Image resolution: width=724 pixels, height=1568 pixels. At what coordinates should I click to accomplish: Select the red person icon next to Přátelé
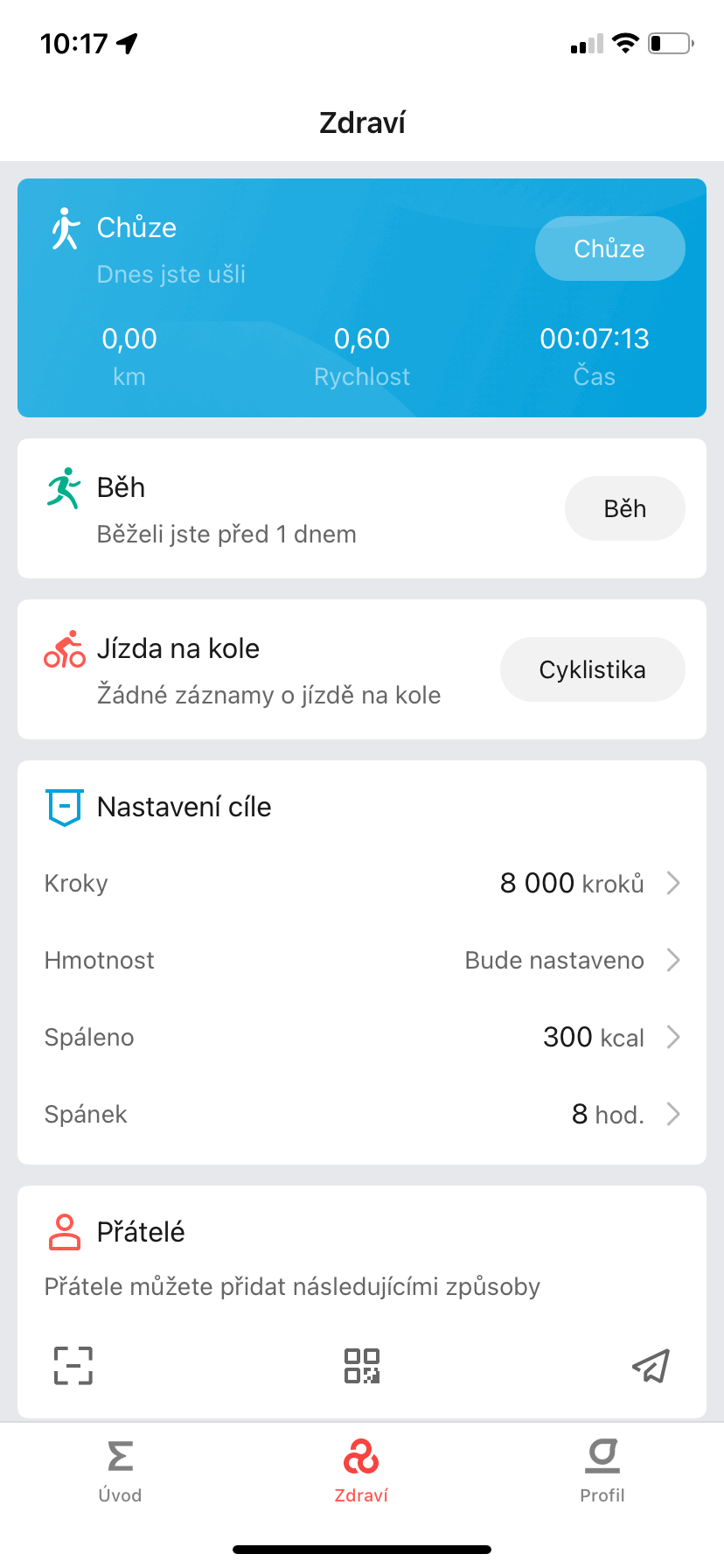coord(62,1230)
